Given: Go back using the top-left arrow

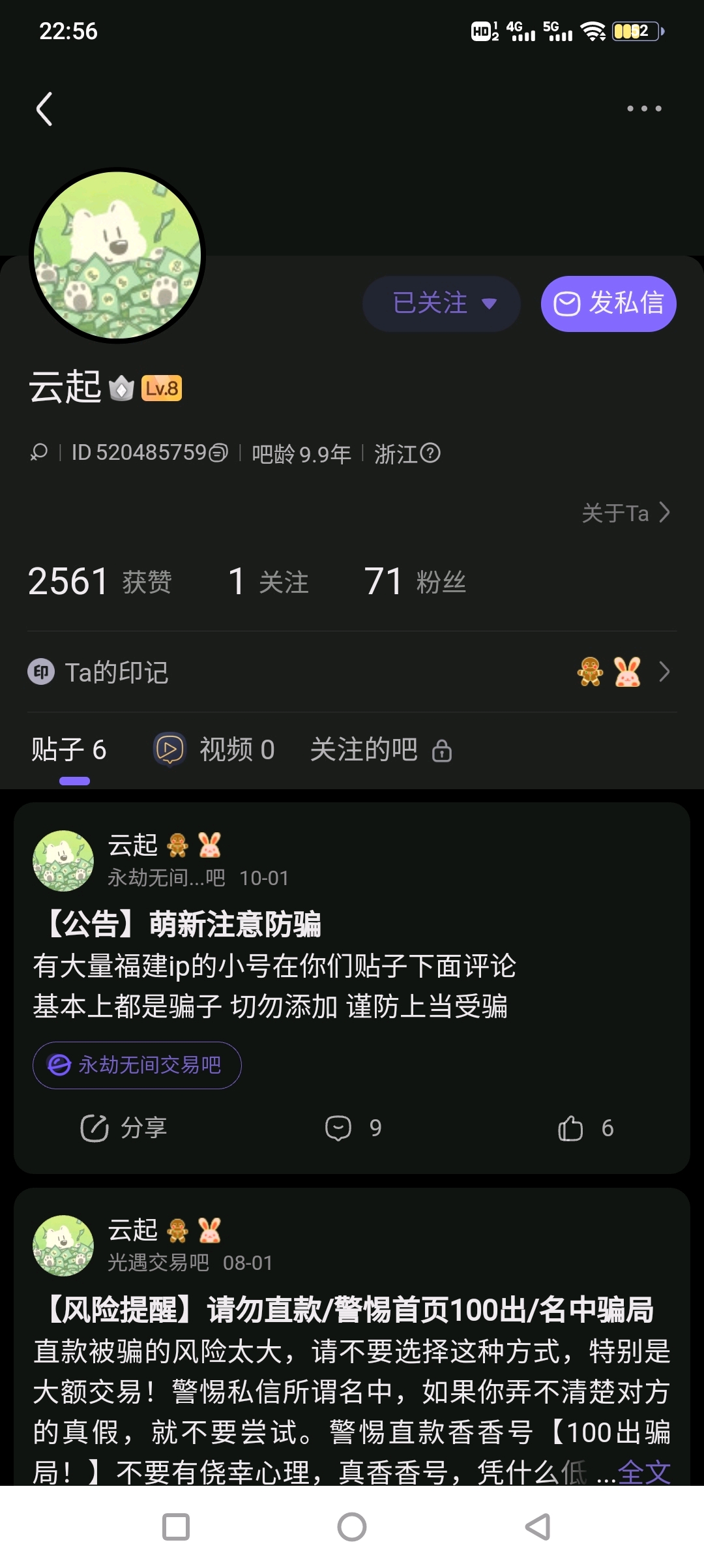Looking at the screenshot, I should (x=44, y=109).
